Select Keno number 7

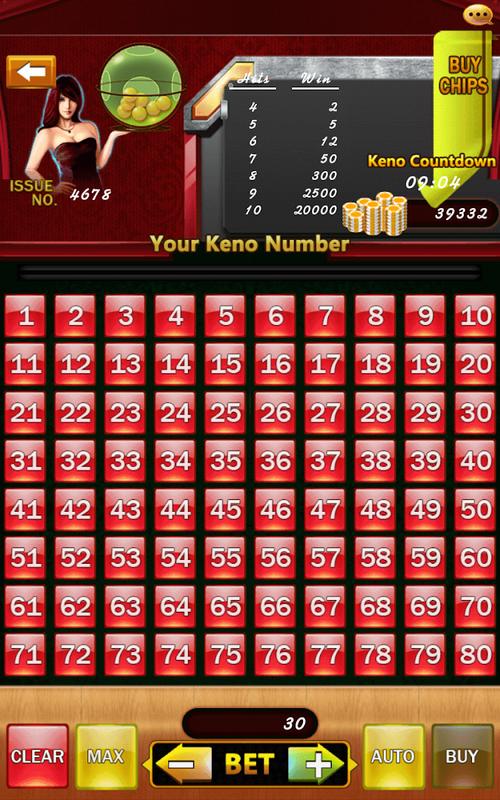coord(326,316)
